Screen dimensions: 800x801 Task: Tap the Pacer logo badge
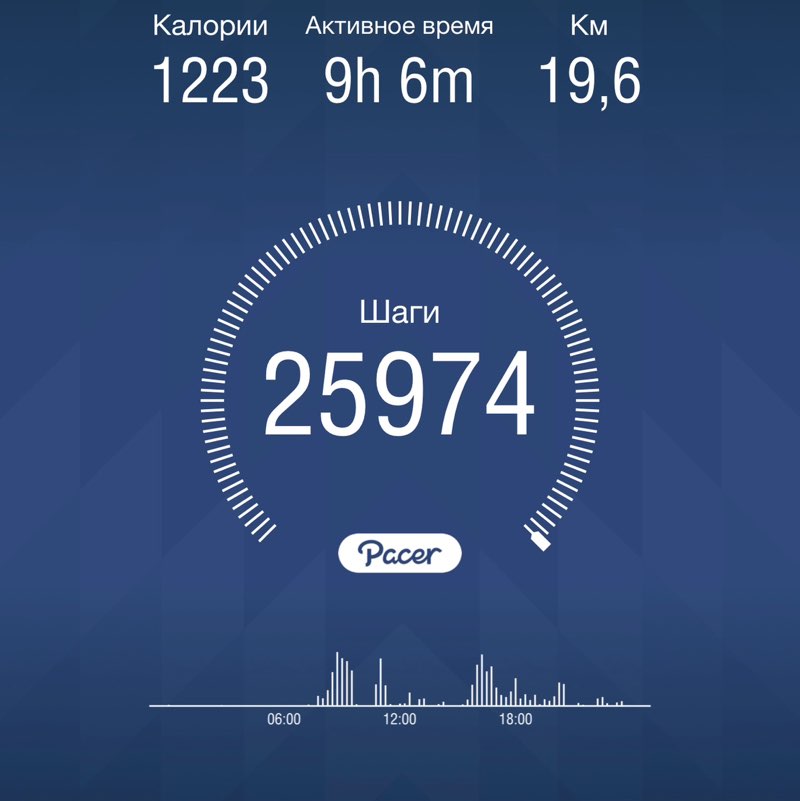400,550
